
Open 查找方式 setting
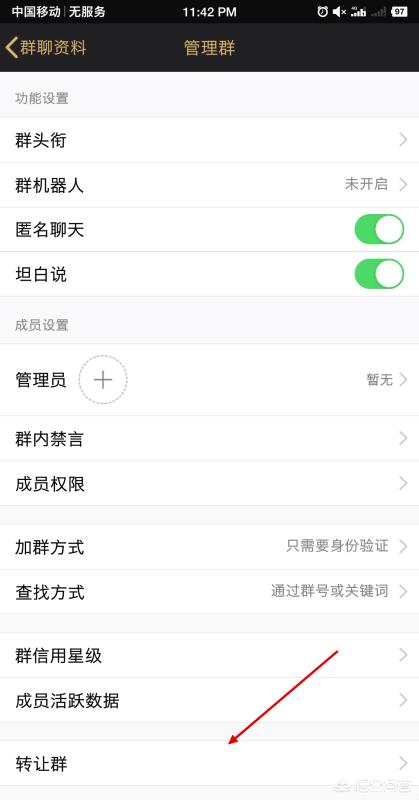(209, 592)
